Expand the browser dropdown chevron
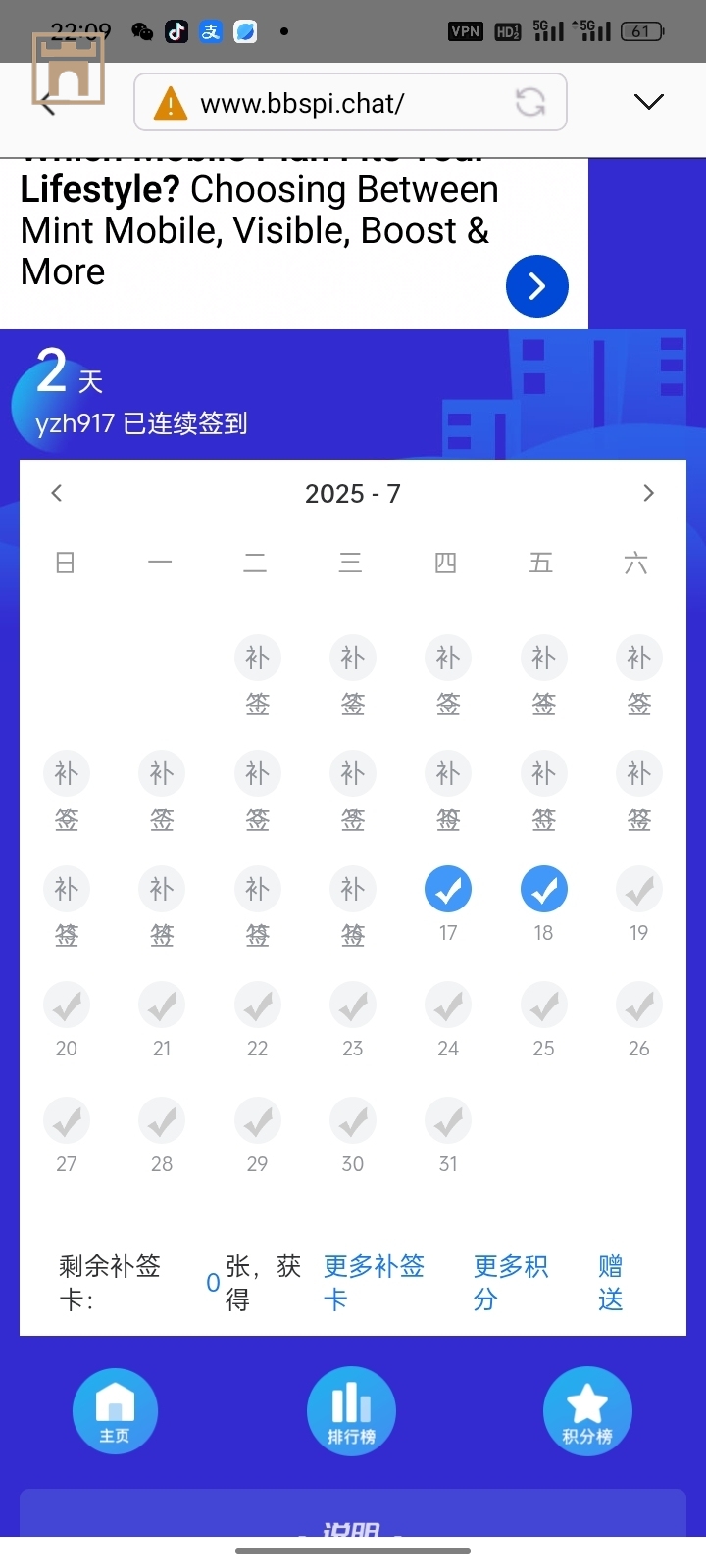The width and height of the screenshot is (706, 1568). [648, 102]
